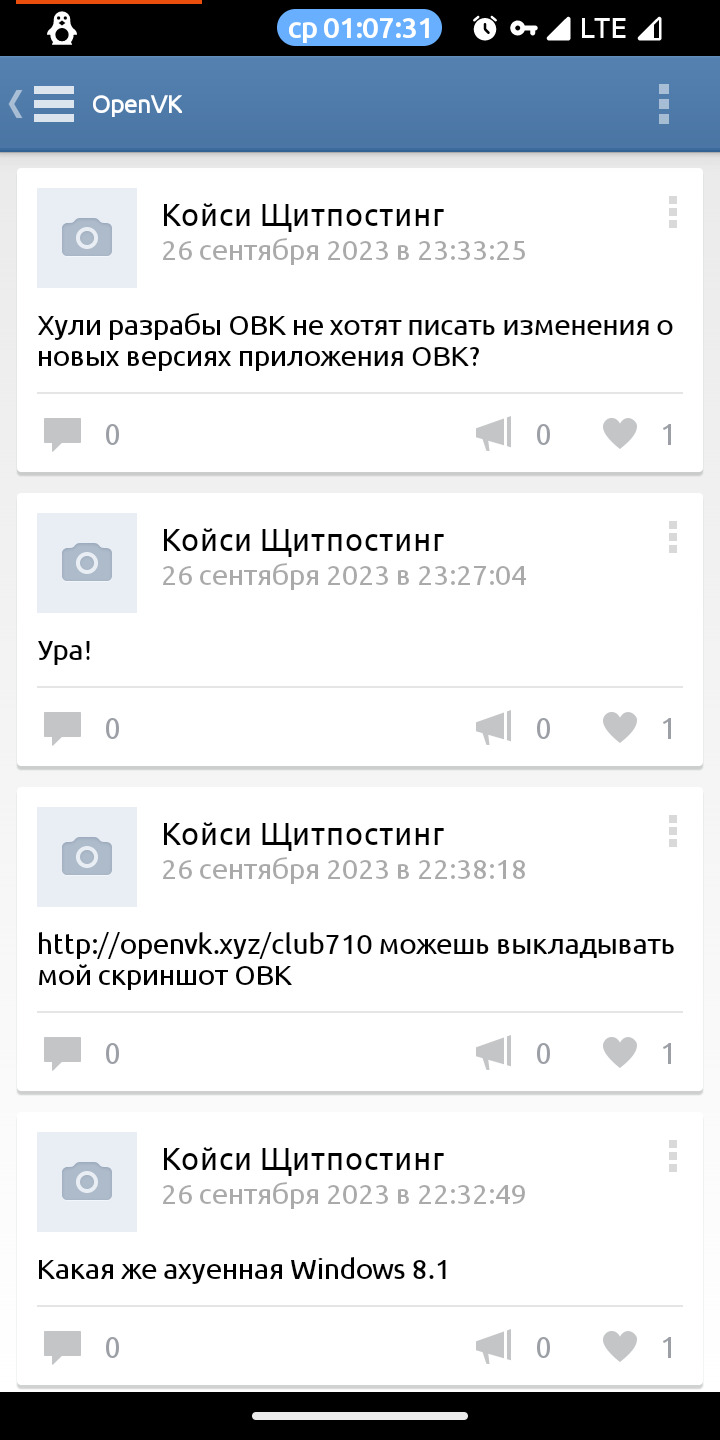Open options for the 23:33:25 post
The height and width of the screenshot is (1440, 720).
click(x=672, y=213)
